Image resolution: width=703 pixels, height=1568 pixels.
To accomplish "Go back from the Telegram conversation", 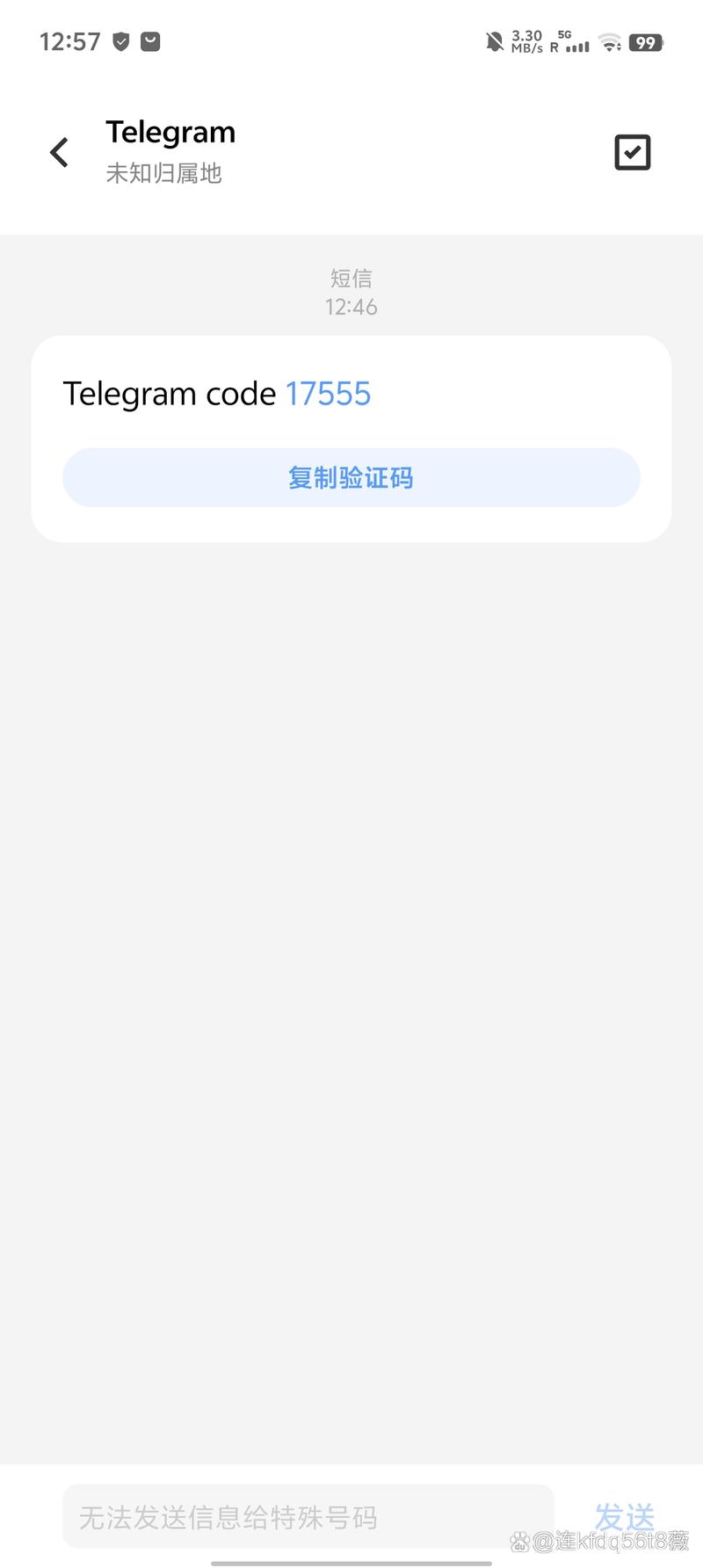I will point(60,152).
